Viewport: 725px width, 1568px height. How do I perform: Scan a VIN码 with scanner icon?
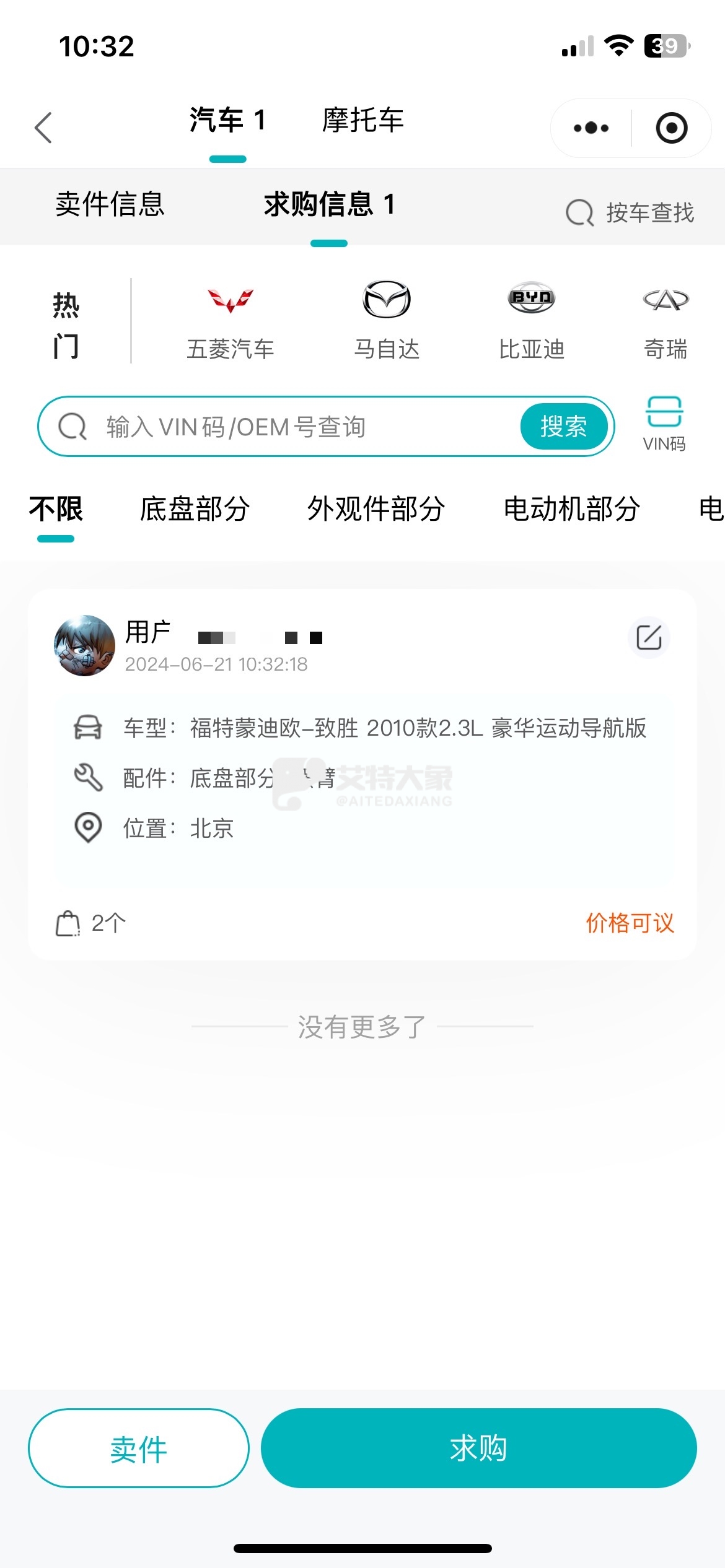(x=664, y=424)
